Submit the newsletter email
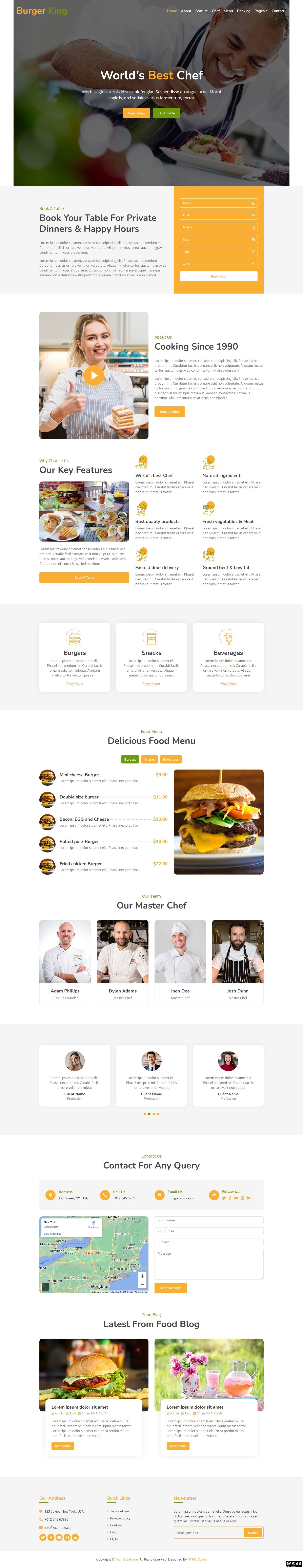 coord(253,1533)
